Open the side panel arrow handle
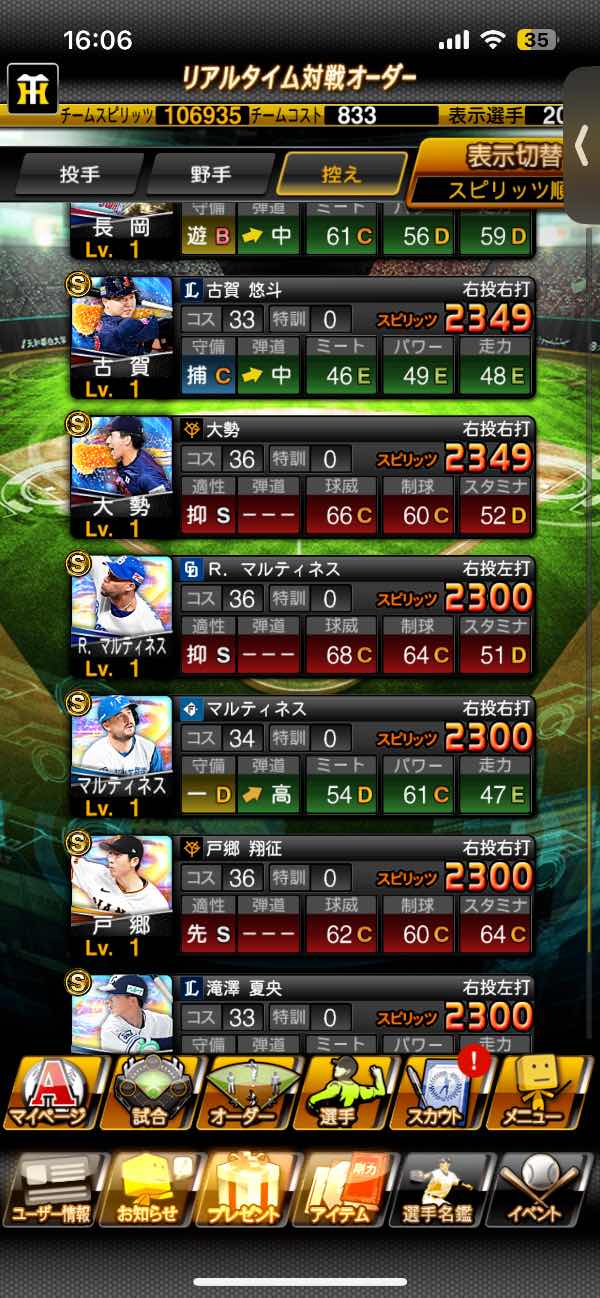This screenshot has height=1298, width=600. pyautogui.click(x=582, y=146)
